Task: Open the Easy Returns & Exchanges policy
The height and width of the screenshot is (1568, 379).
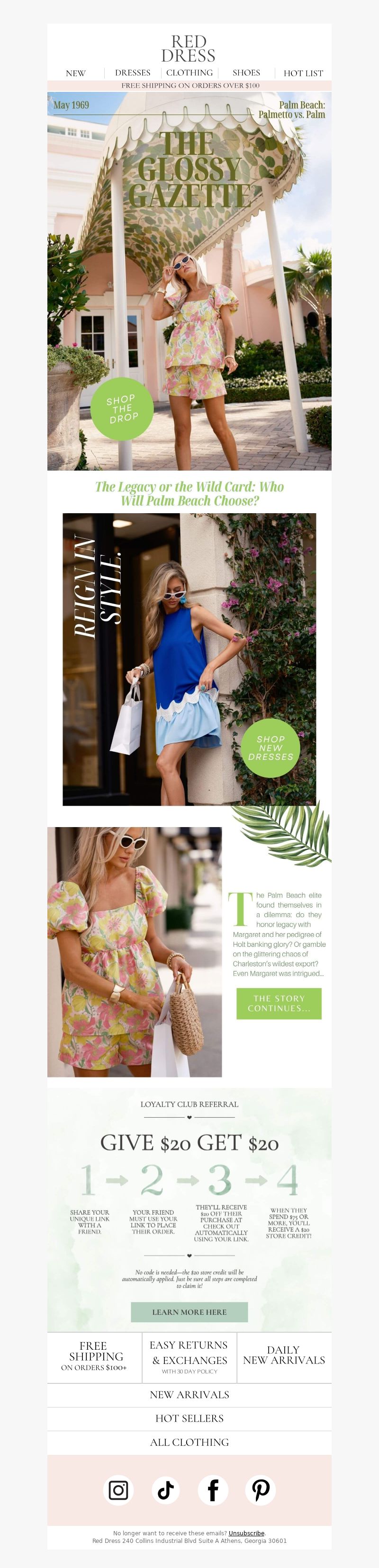Action: [189, 1357]
